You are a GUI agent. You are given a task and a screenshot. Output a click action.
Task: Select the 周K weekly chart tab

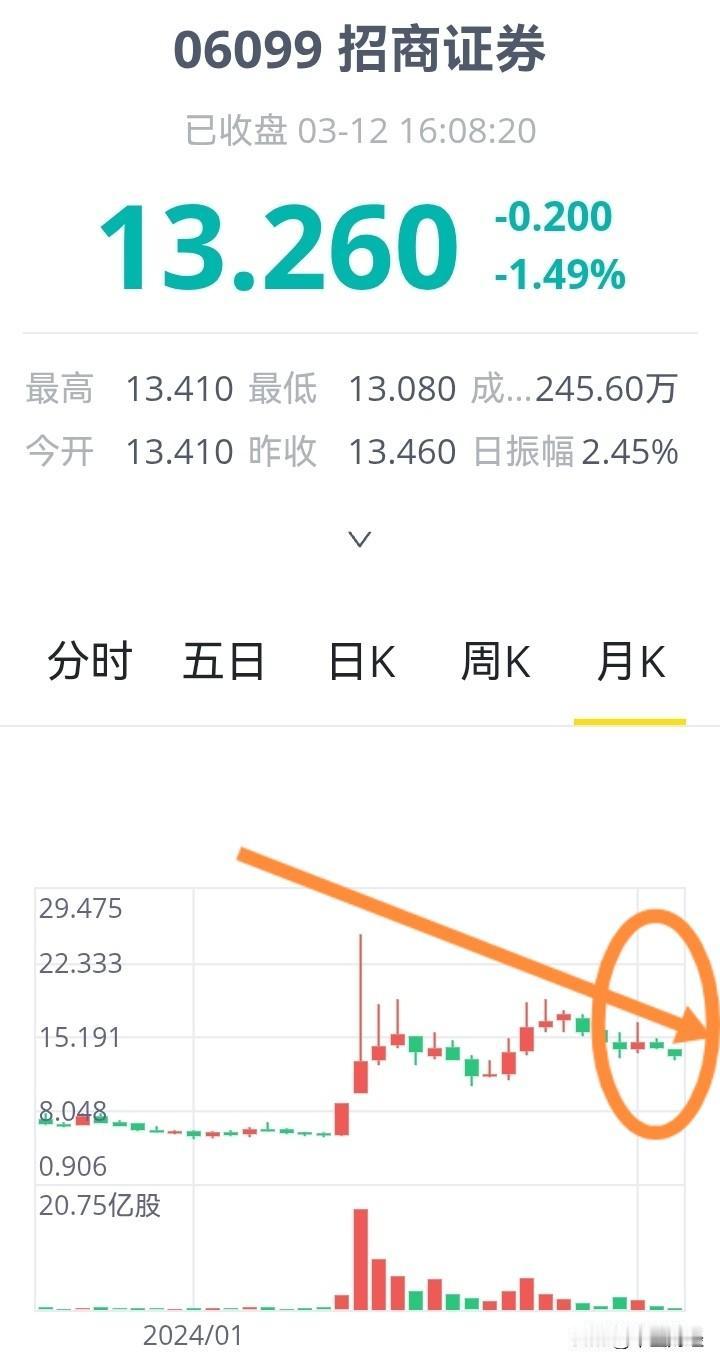[495, 661]
